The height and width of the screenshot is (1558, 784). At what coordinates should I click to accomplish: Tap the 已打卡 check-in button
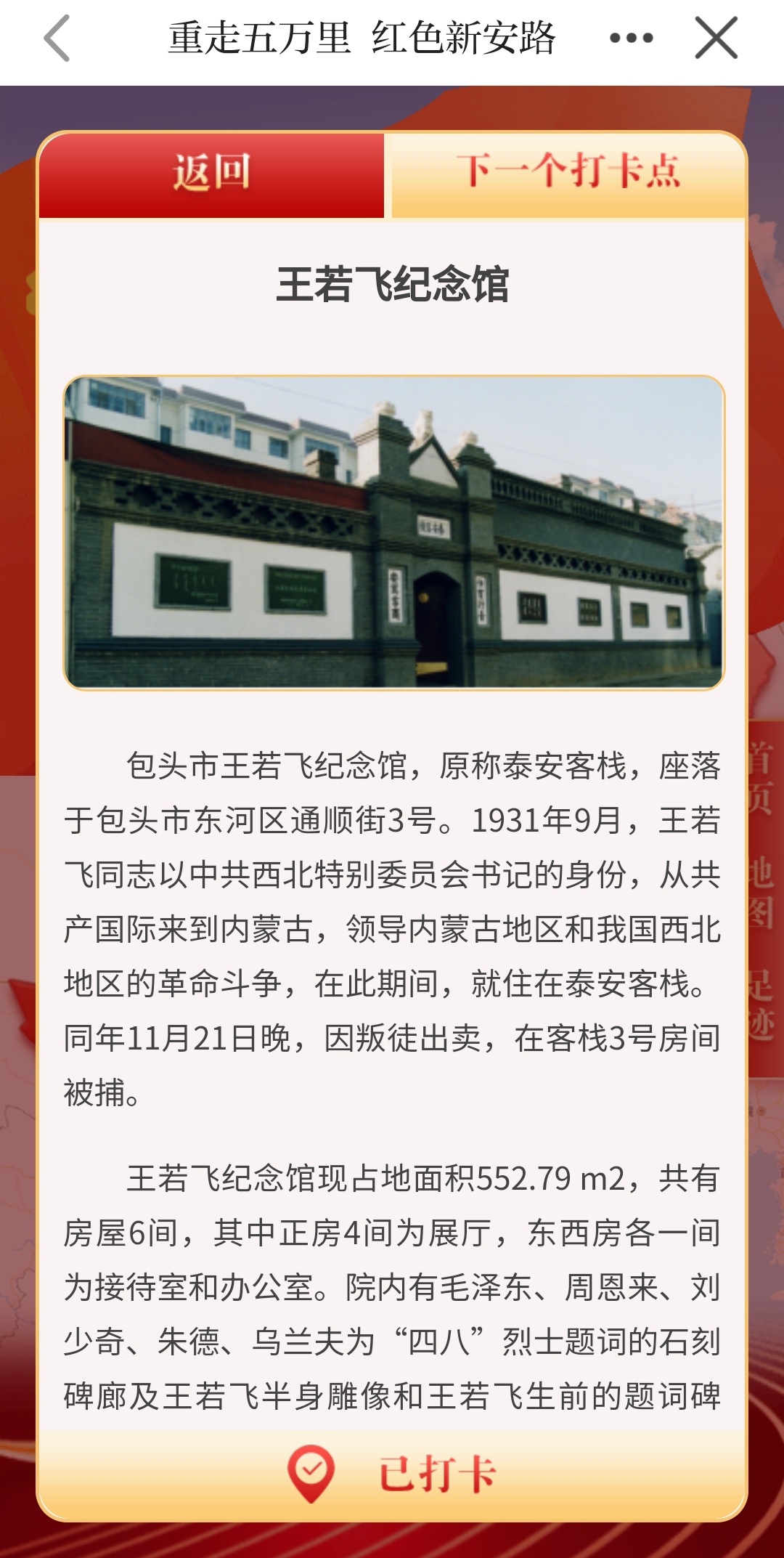(x=392, y=1474)
